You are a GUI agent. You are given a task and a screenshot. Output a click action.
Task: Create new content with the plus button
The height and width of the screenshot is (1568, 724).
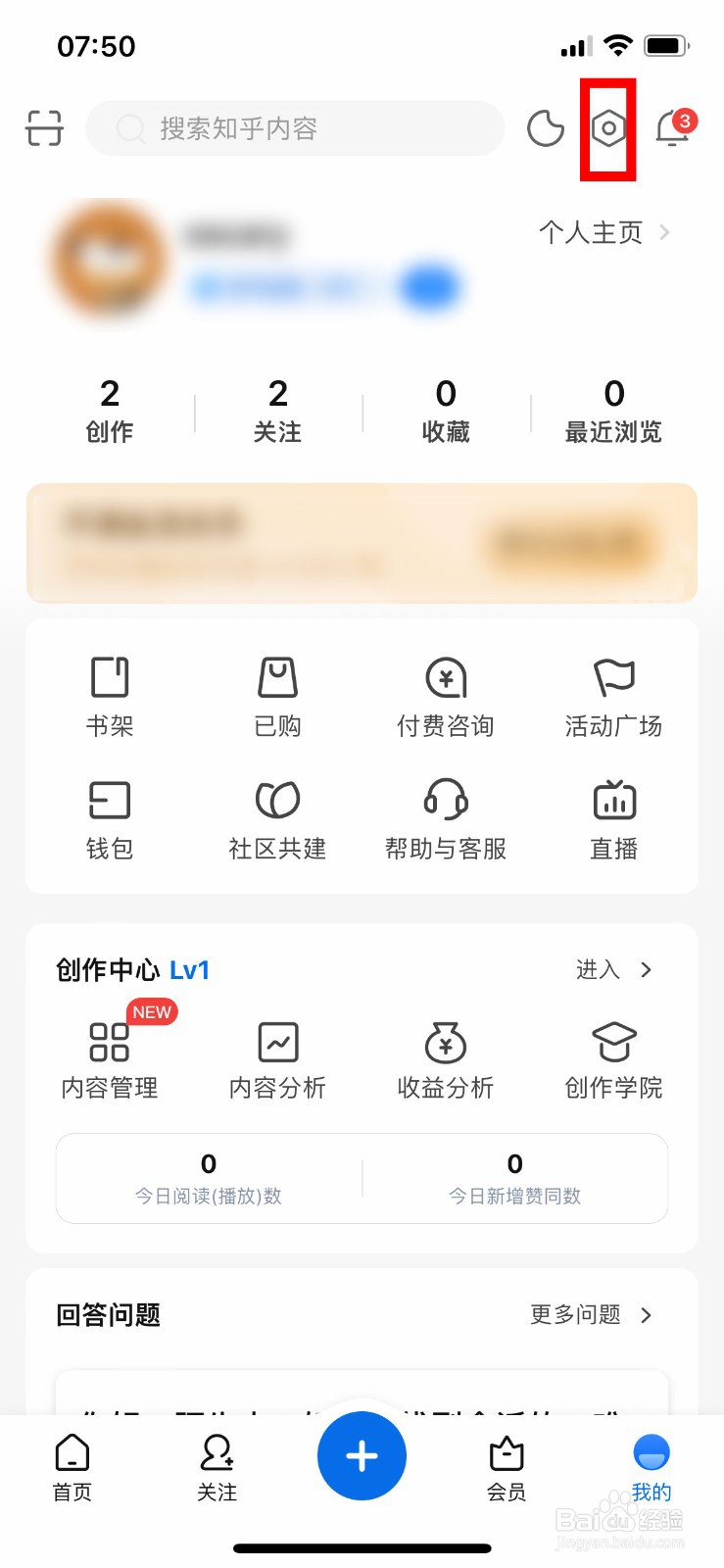coord(362,1455)
